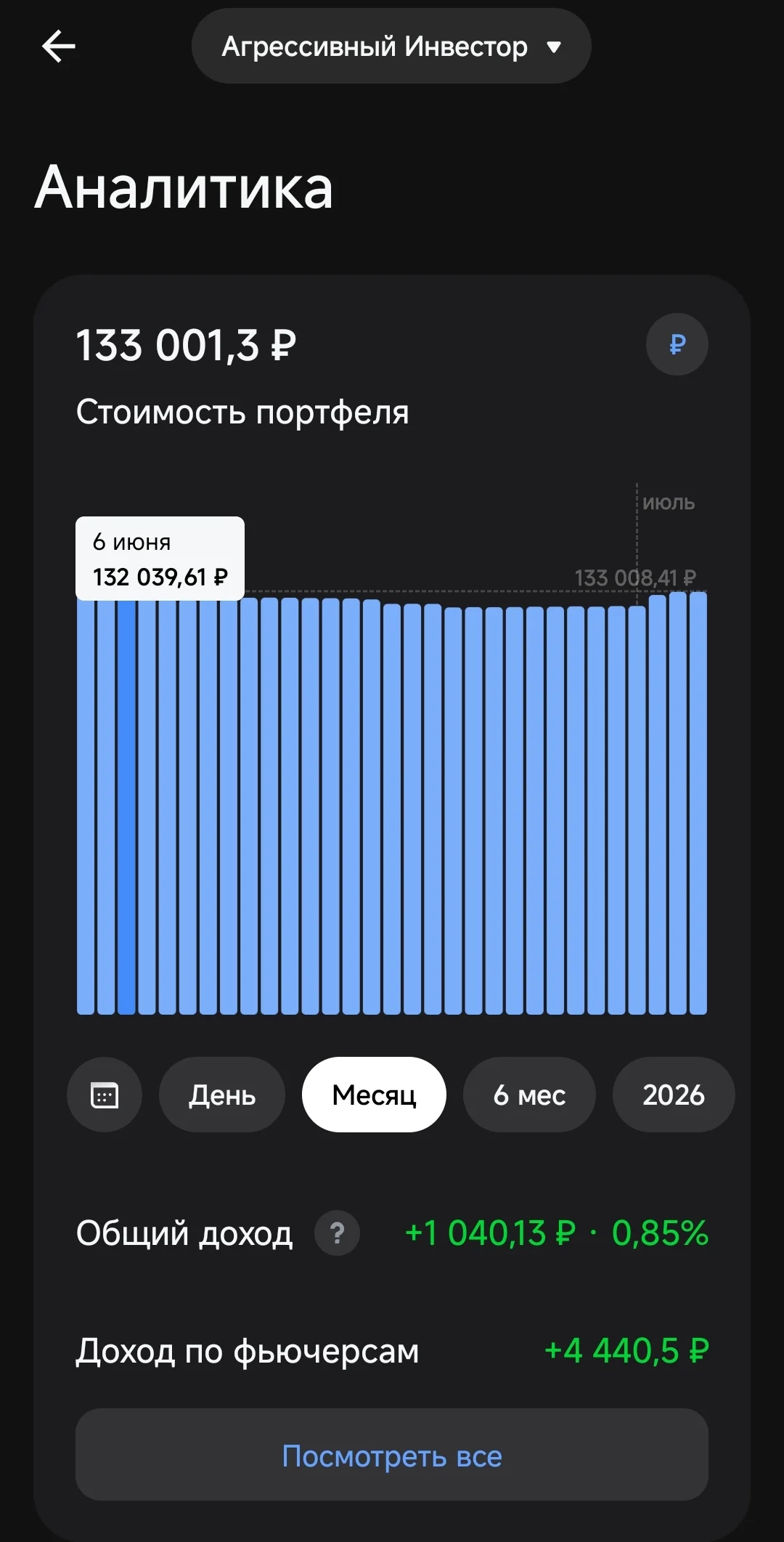
Task: Select the Месяц period
Action: pos(374,1095)
